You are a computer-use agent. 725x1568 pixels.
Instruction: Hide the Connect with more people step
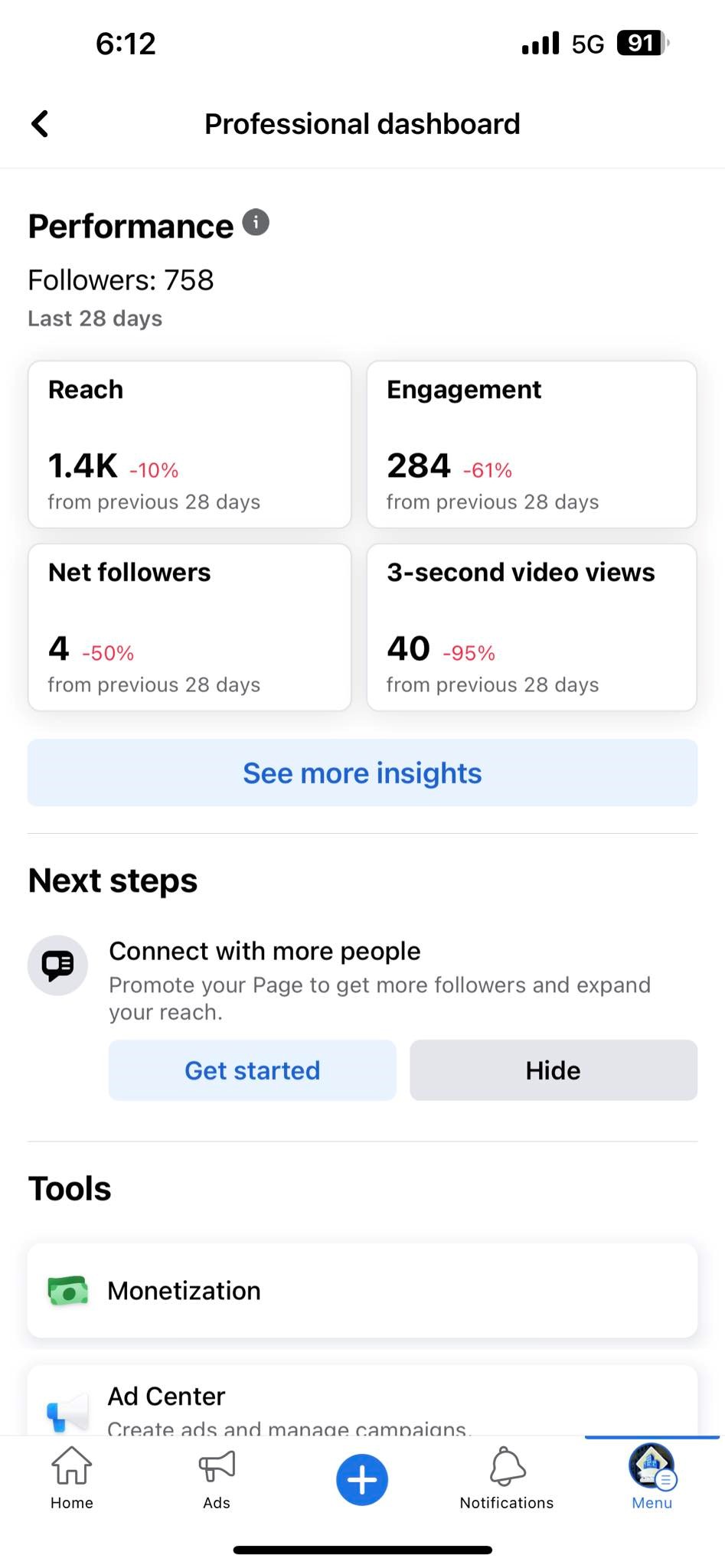click(553, 1070)
